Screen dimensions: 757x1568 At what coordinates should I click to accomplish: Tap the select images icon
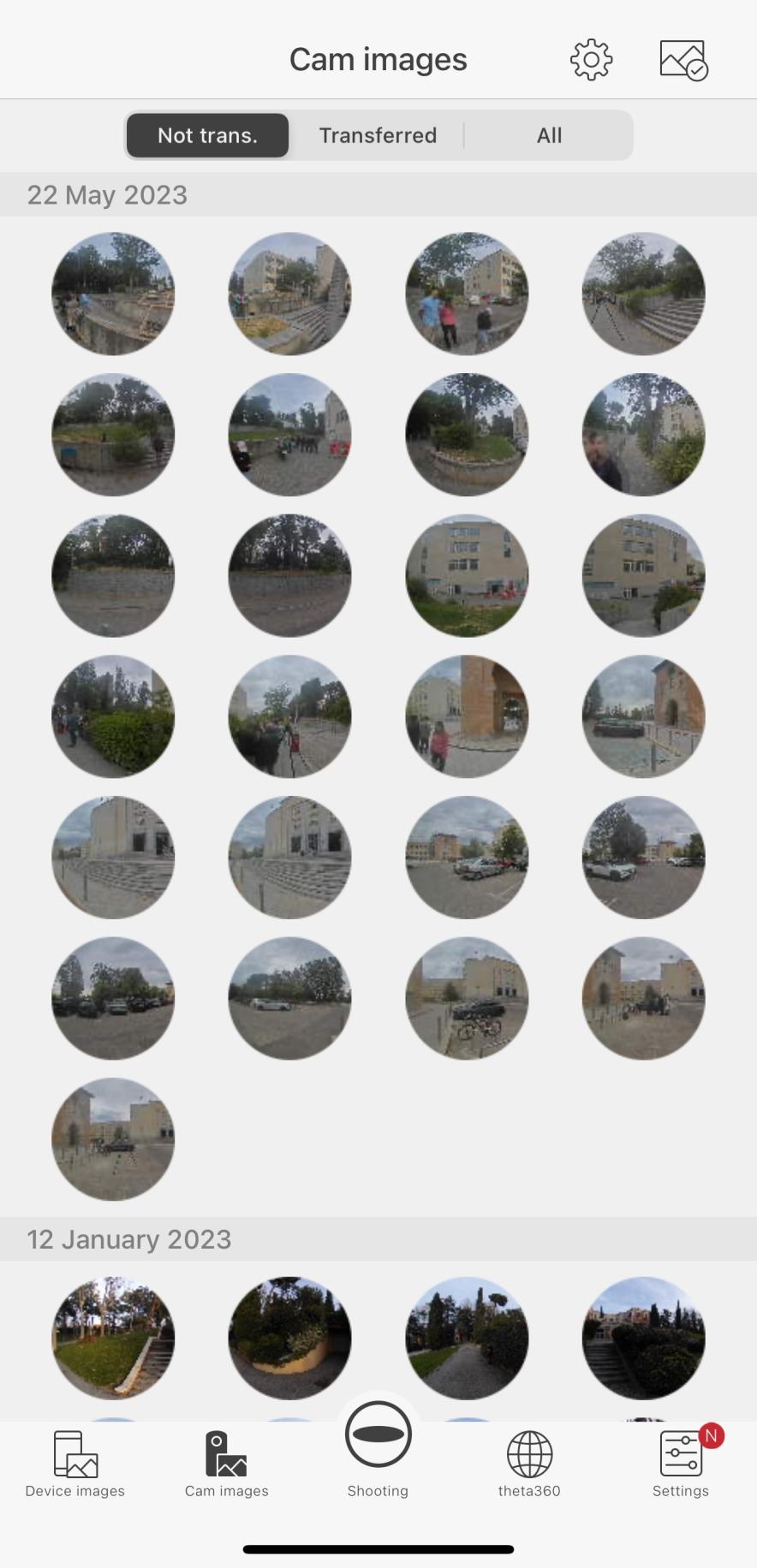click(x=682, y=60)
